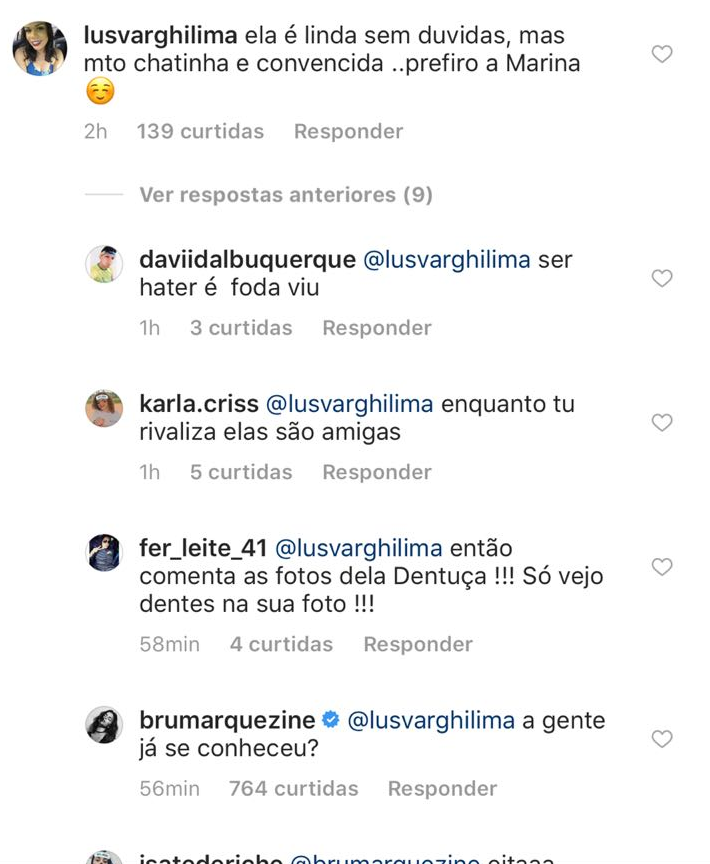Expand Ver respostas anteriores (9)

(x=286, y=195)
